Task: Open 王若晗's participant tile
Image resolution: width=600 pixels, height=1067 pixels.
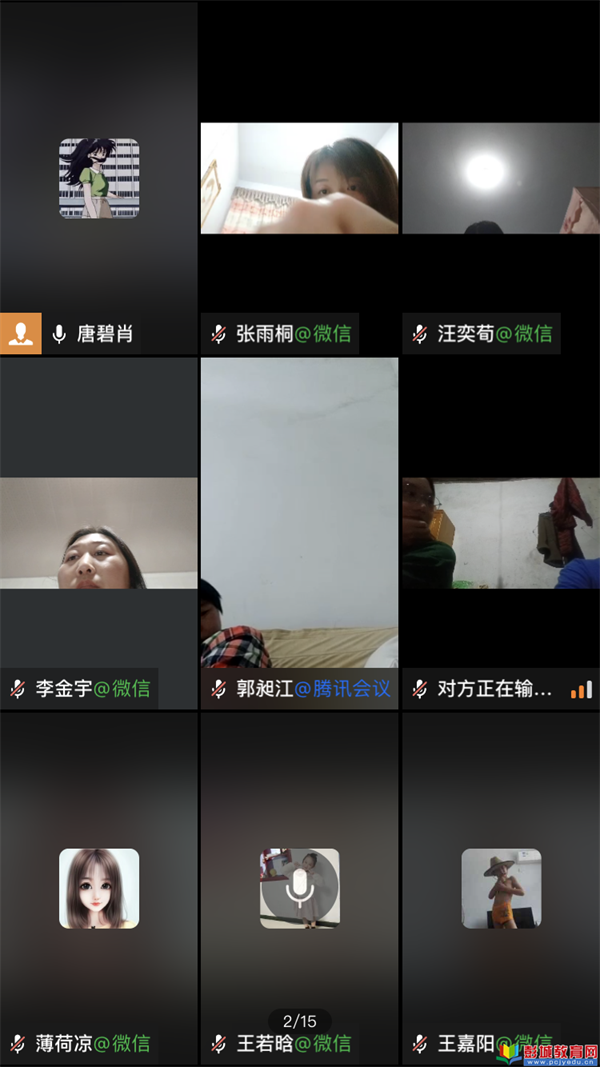Action: click(x=299, y=888)
